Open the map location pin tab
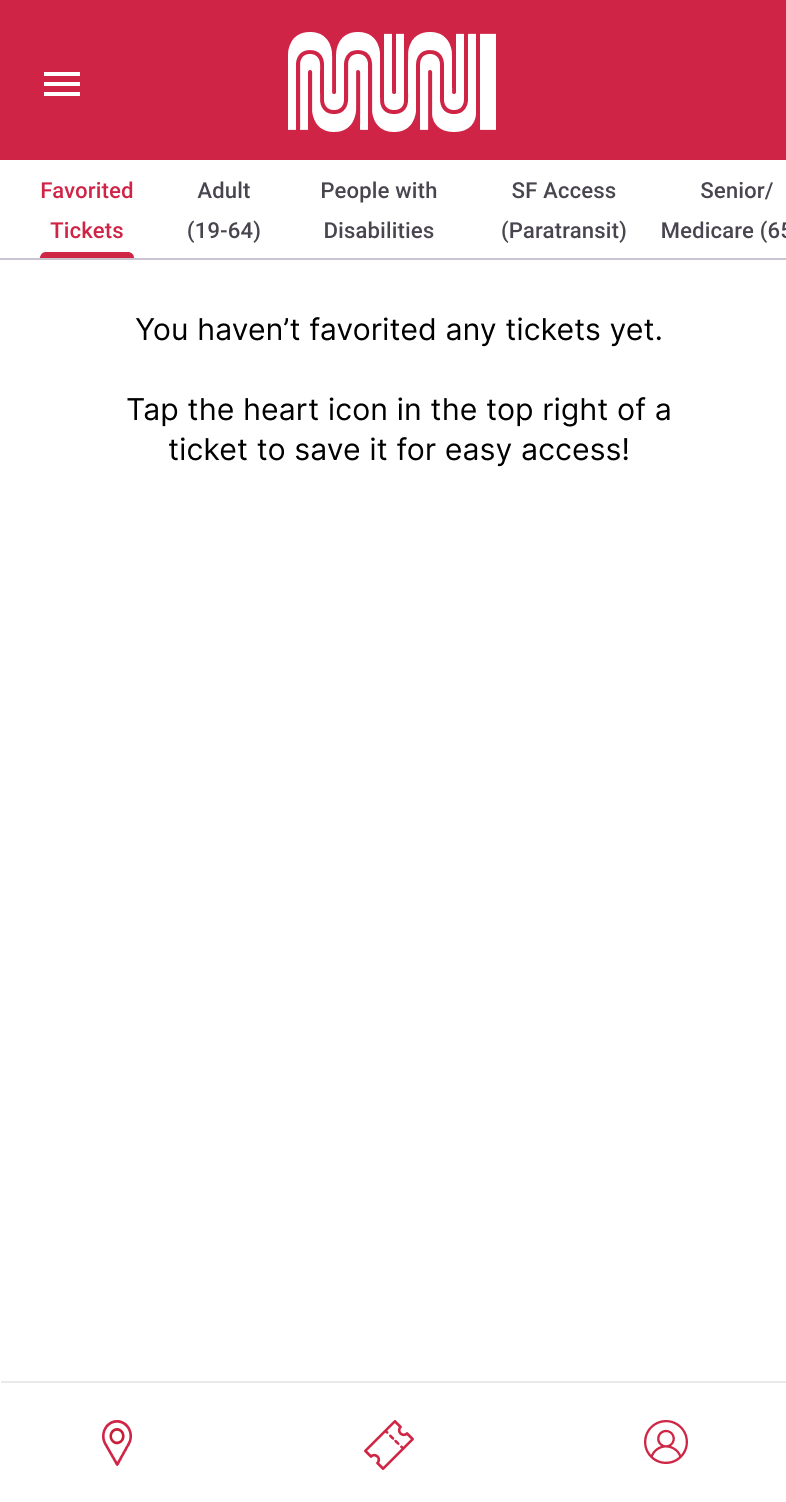Viewport: 786px width, 1502px height. (x=117, y=1443)
